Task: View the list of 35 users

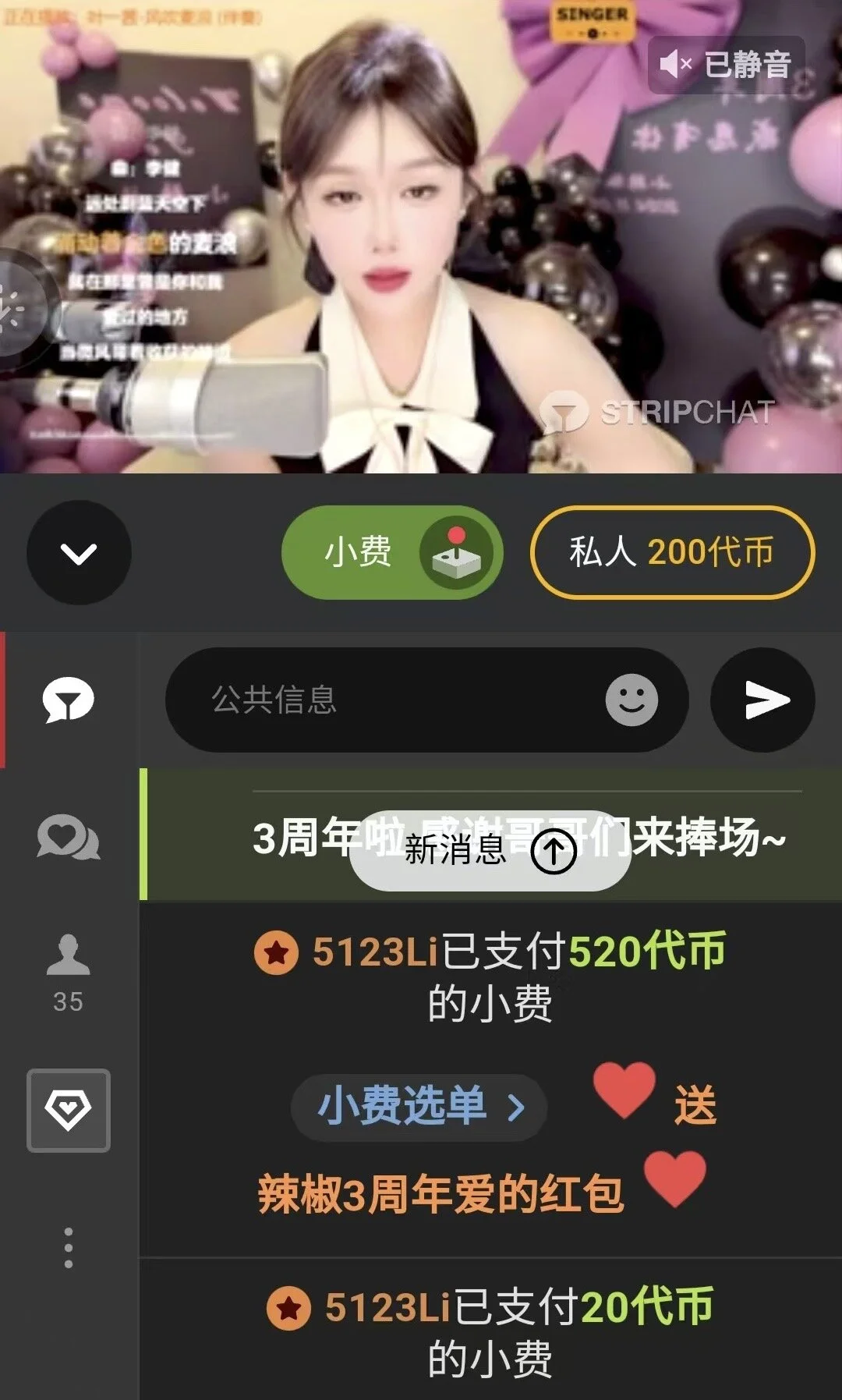Action: 69,973
